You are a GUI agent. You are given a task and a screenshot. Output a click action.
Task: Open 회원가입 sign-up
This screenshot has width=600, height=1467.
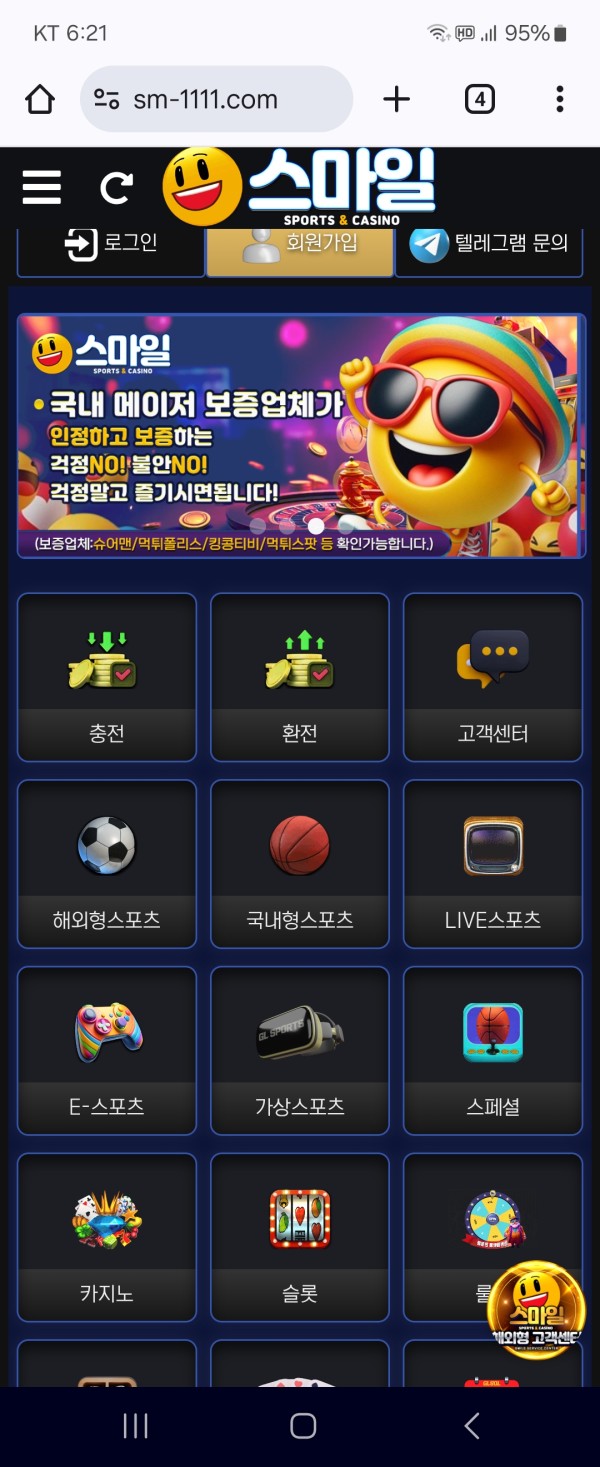(x=299, y=245)
